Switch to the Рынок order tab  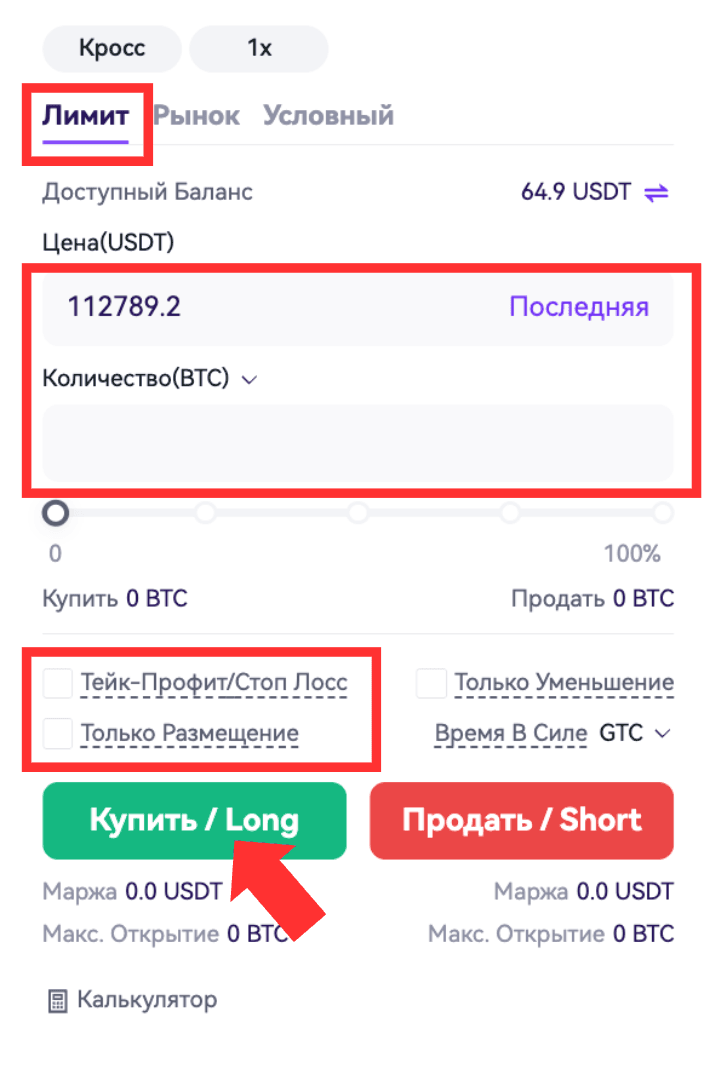pyautogui.click(x=198, y=116)
